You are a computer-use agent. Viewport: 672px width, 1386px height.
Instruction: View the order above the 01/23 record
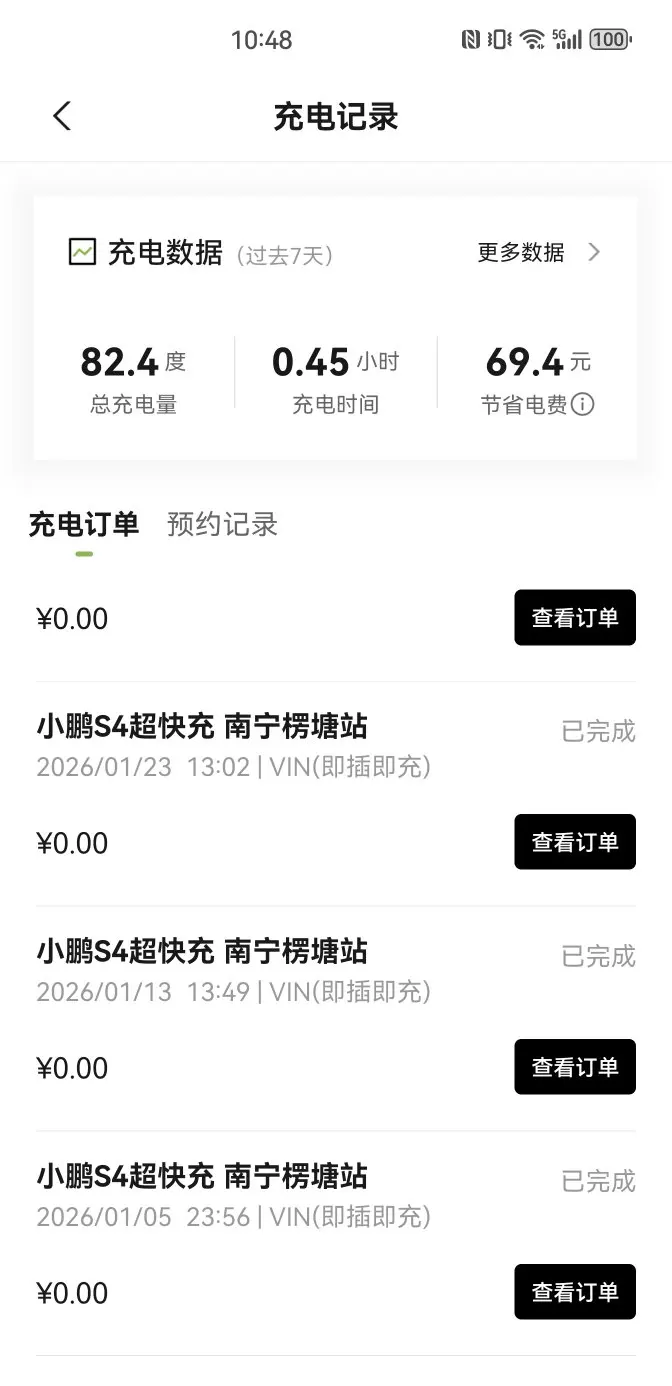[x=575, y=618]
